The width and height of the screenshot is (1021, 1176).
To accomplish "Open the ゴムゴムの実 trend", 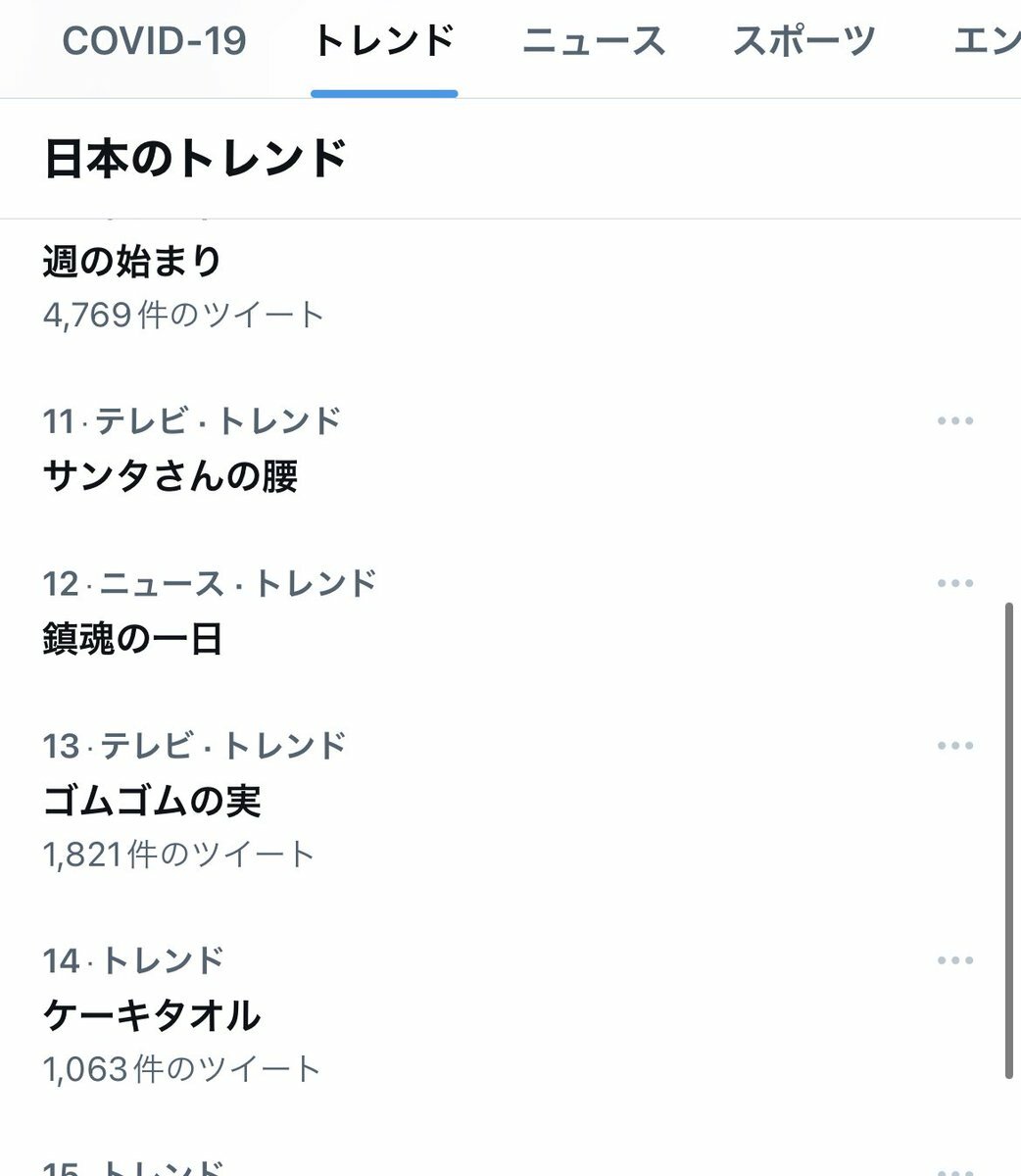I will coord(152,802).
